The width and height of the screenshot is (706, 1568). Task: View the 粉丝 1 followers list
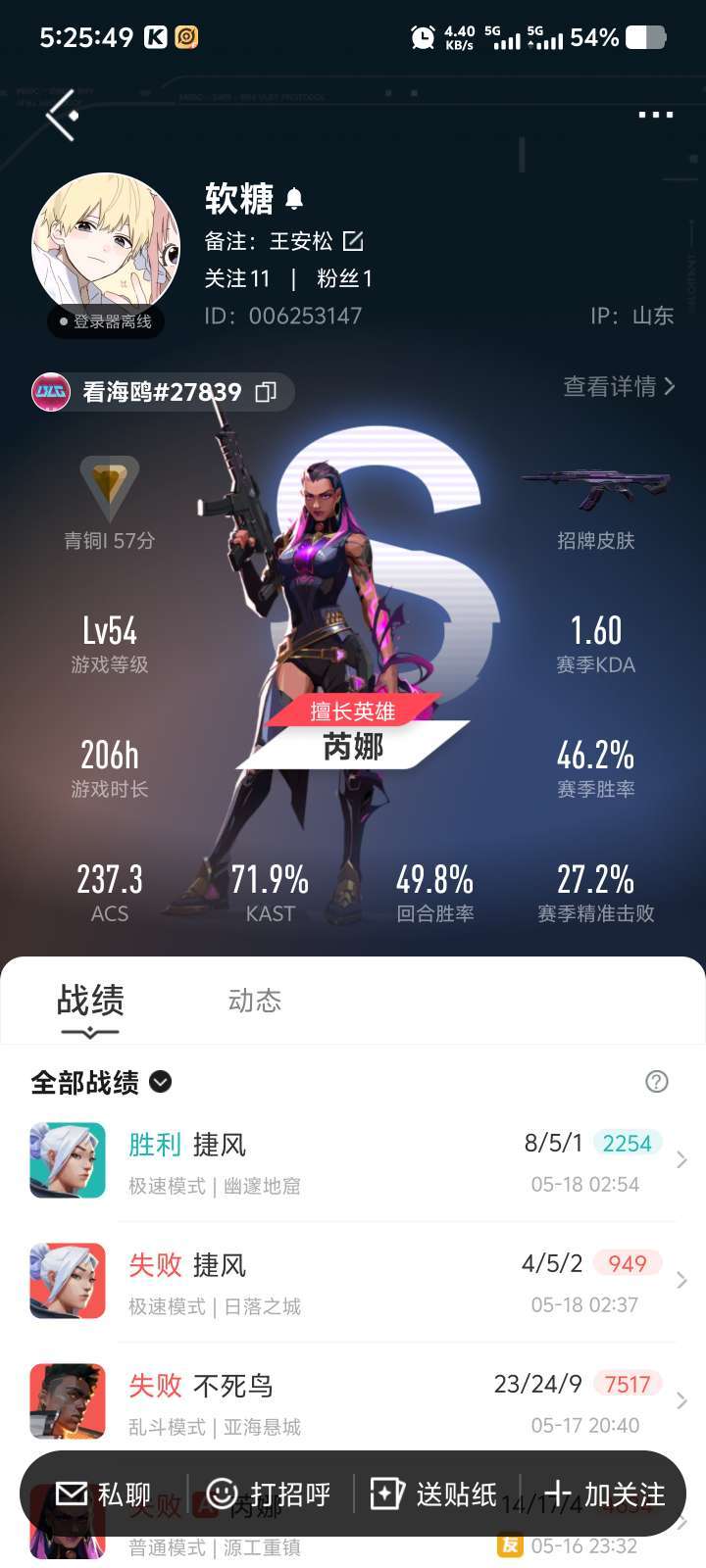(344, 278)
